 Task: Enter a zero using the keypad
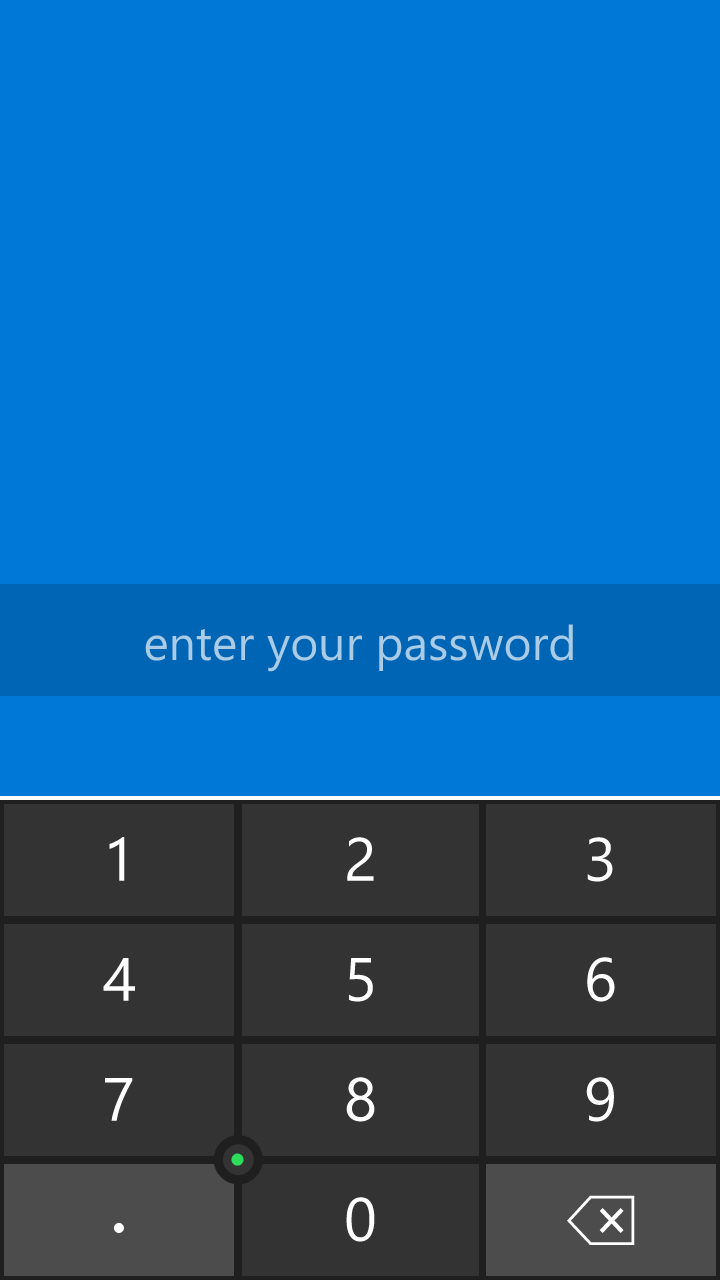click(x=360, y=1219)
